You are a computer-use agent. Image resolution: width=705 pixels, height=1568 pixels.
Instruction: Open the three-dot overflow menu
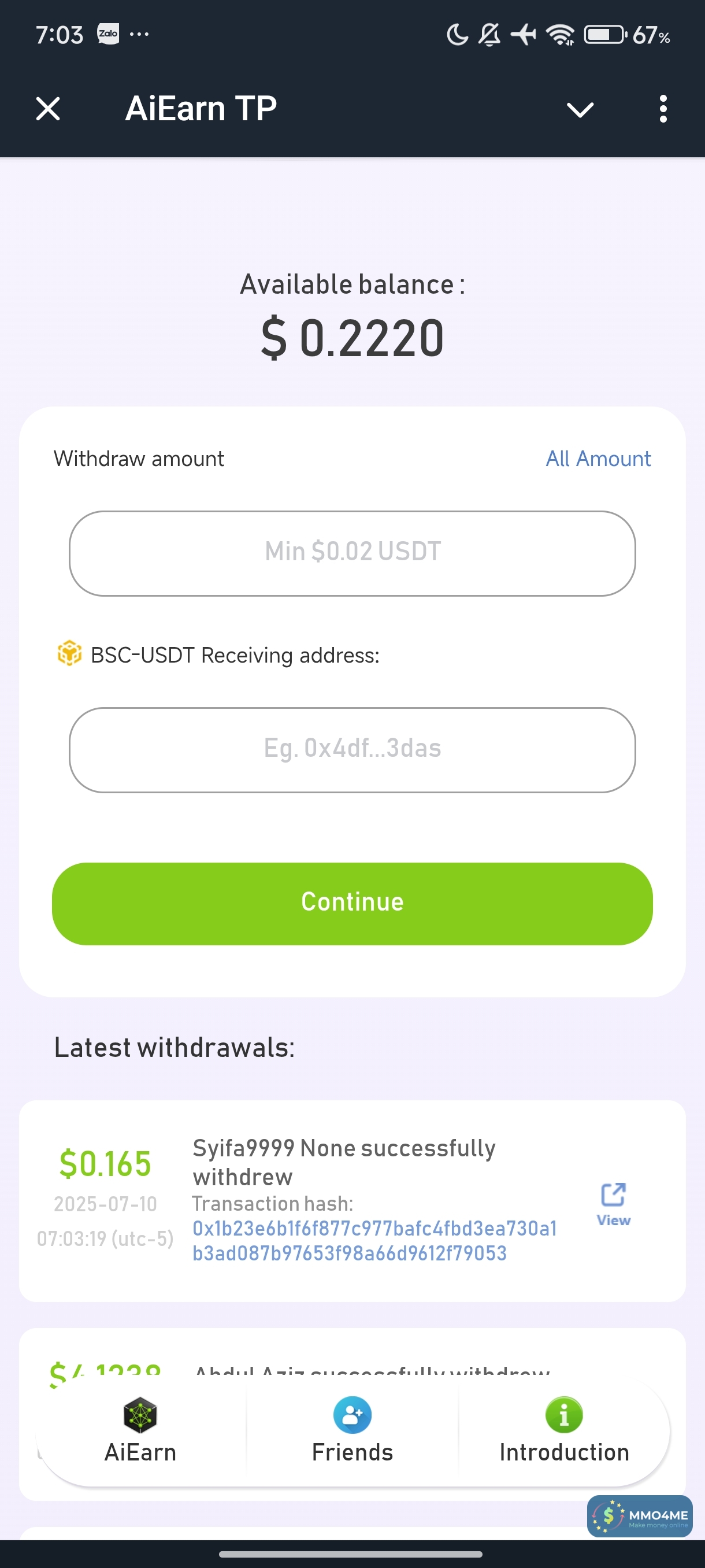[662, 109]
